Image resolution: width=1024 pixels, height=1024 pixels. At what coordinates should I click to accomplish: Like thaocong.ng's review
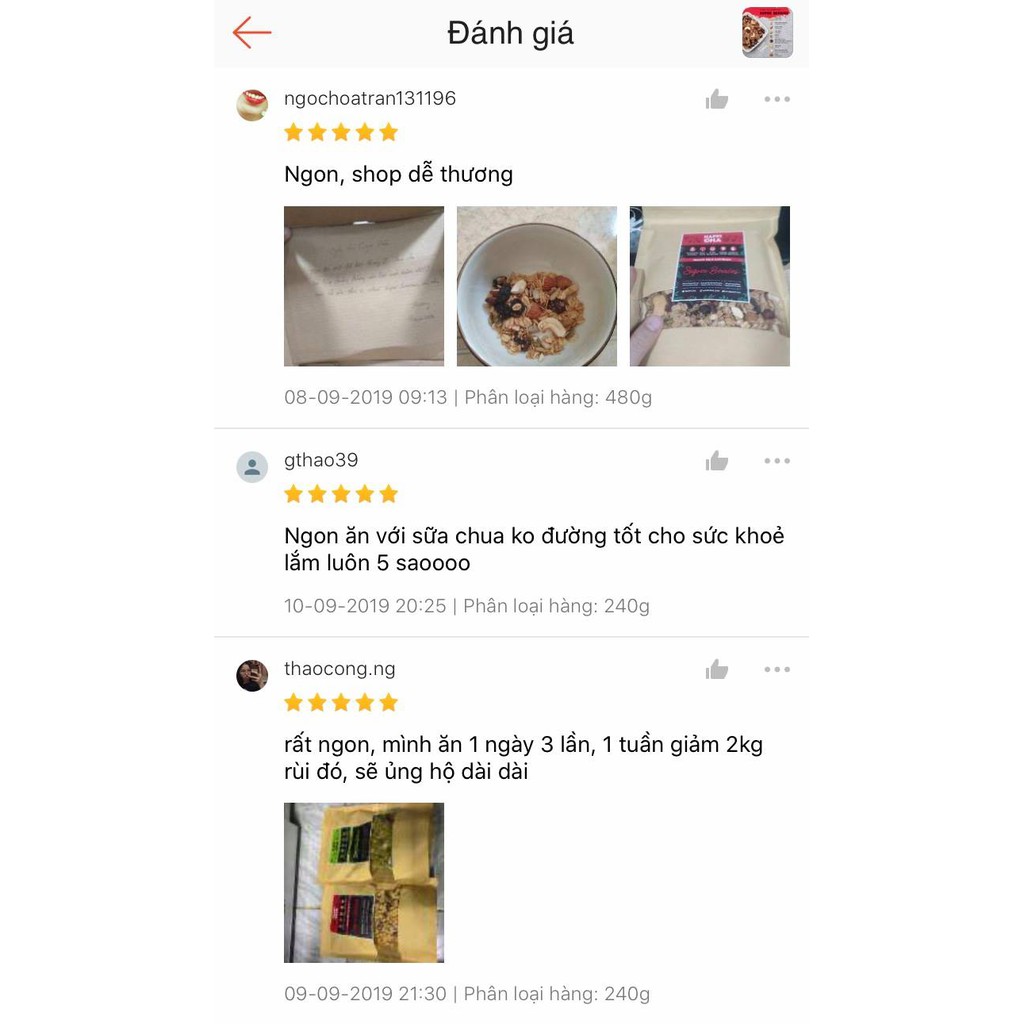click(x=717, y=670)
